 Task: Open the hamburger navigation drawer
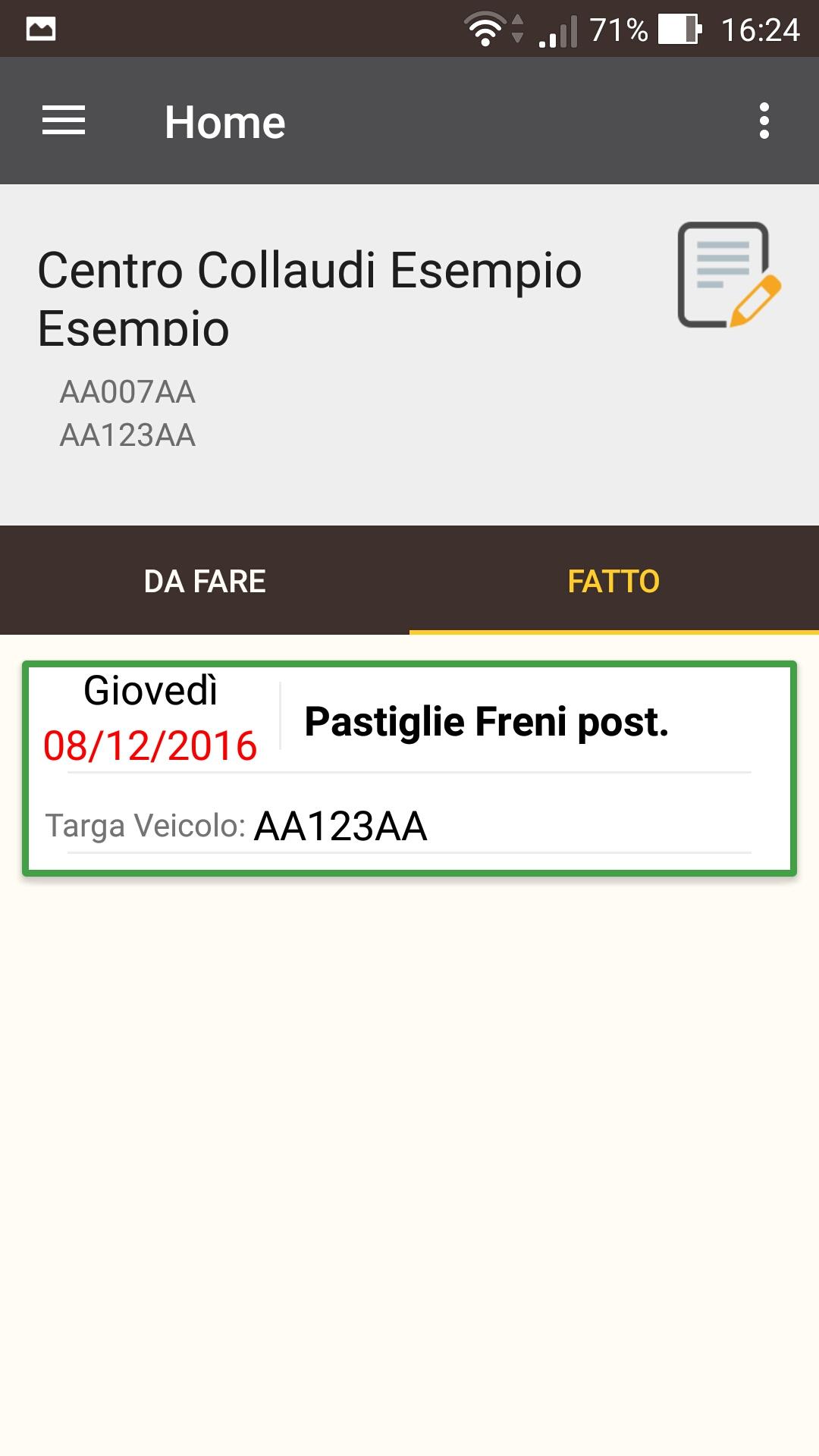[64, 121]
